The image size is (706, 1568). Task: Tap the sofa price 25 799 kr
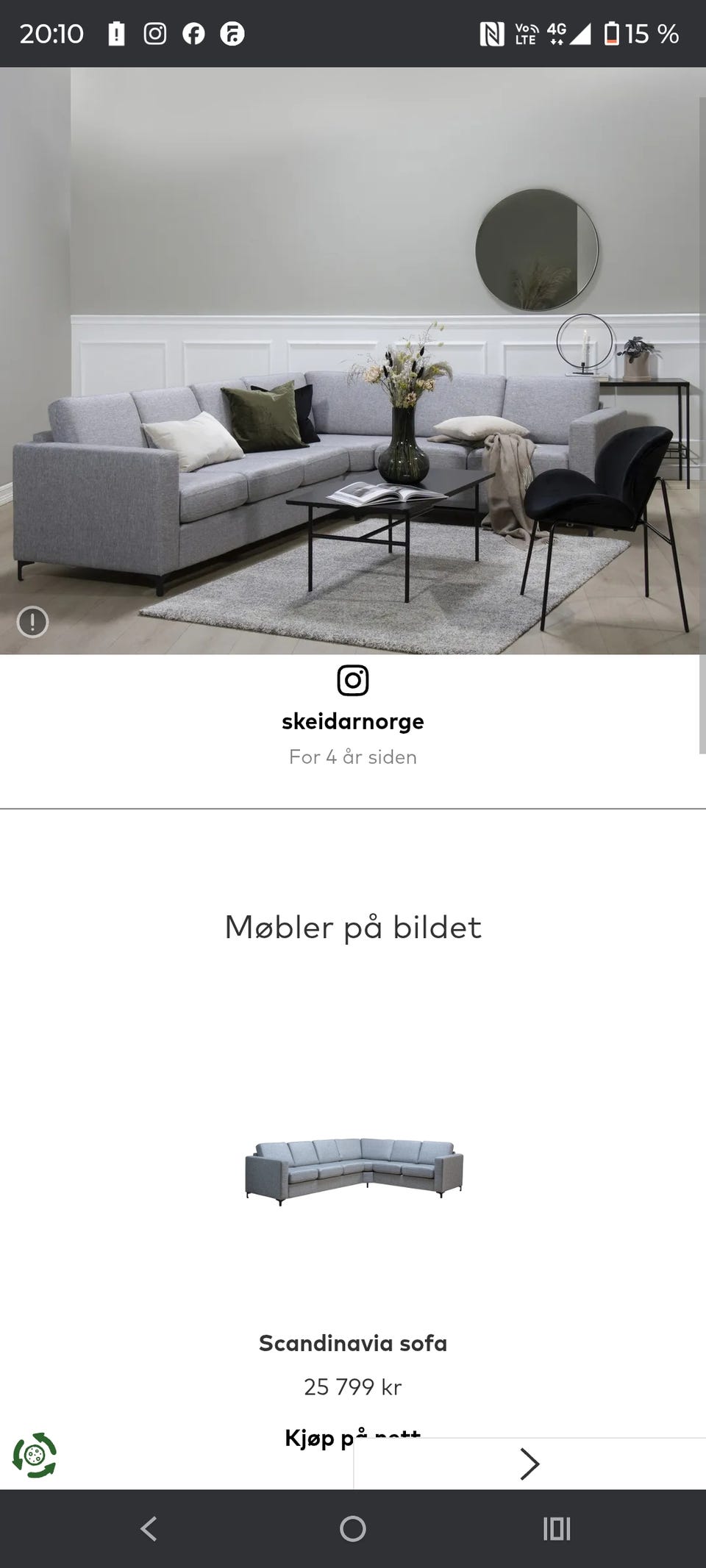pos(353,1386)
